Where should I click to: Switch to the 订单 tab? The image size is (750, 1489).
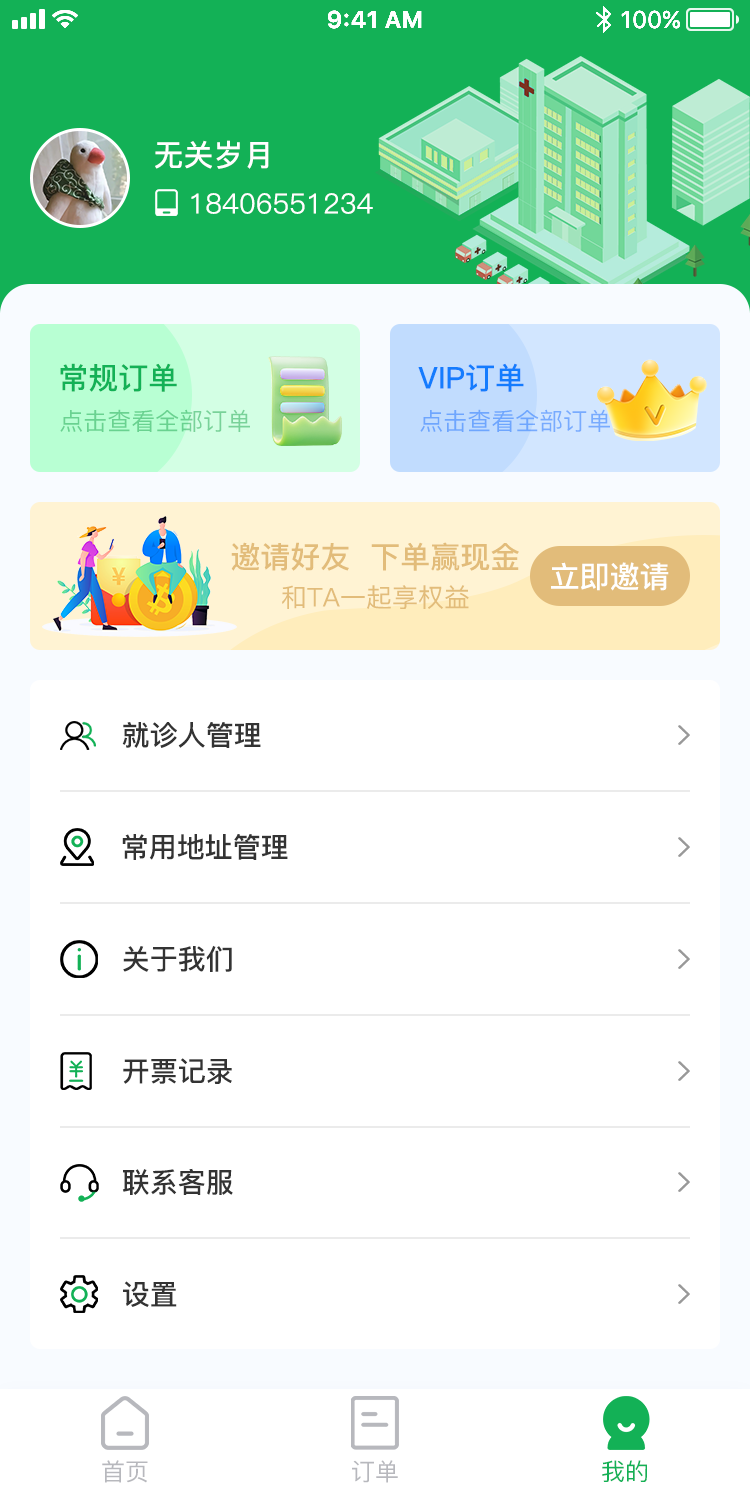click(x=375, y=1440)
